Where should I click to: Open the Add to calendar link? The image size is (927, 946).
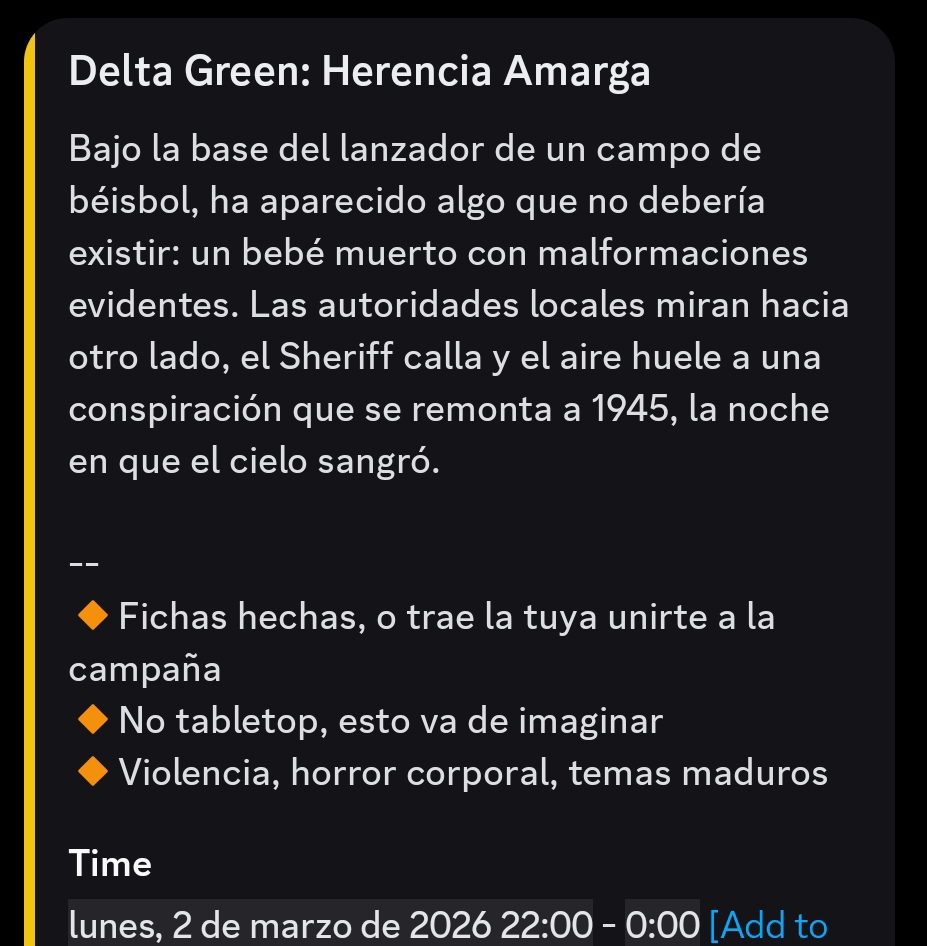coord(768,926)
